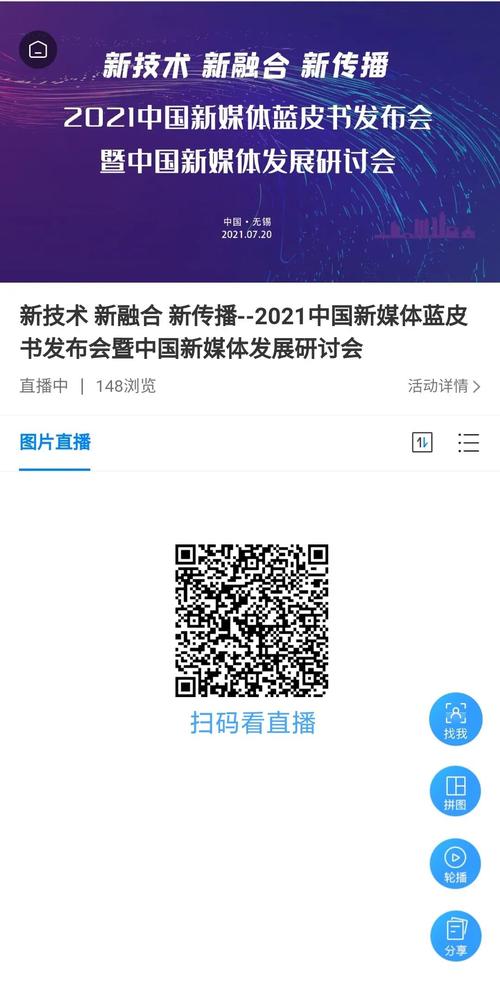Open the 拼图 collage maker
This screenshot has height=982, width=500.
456,791
